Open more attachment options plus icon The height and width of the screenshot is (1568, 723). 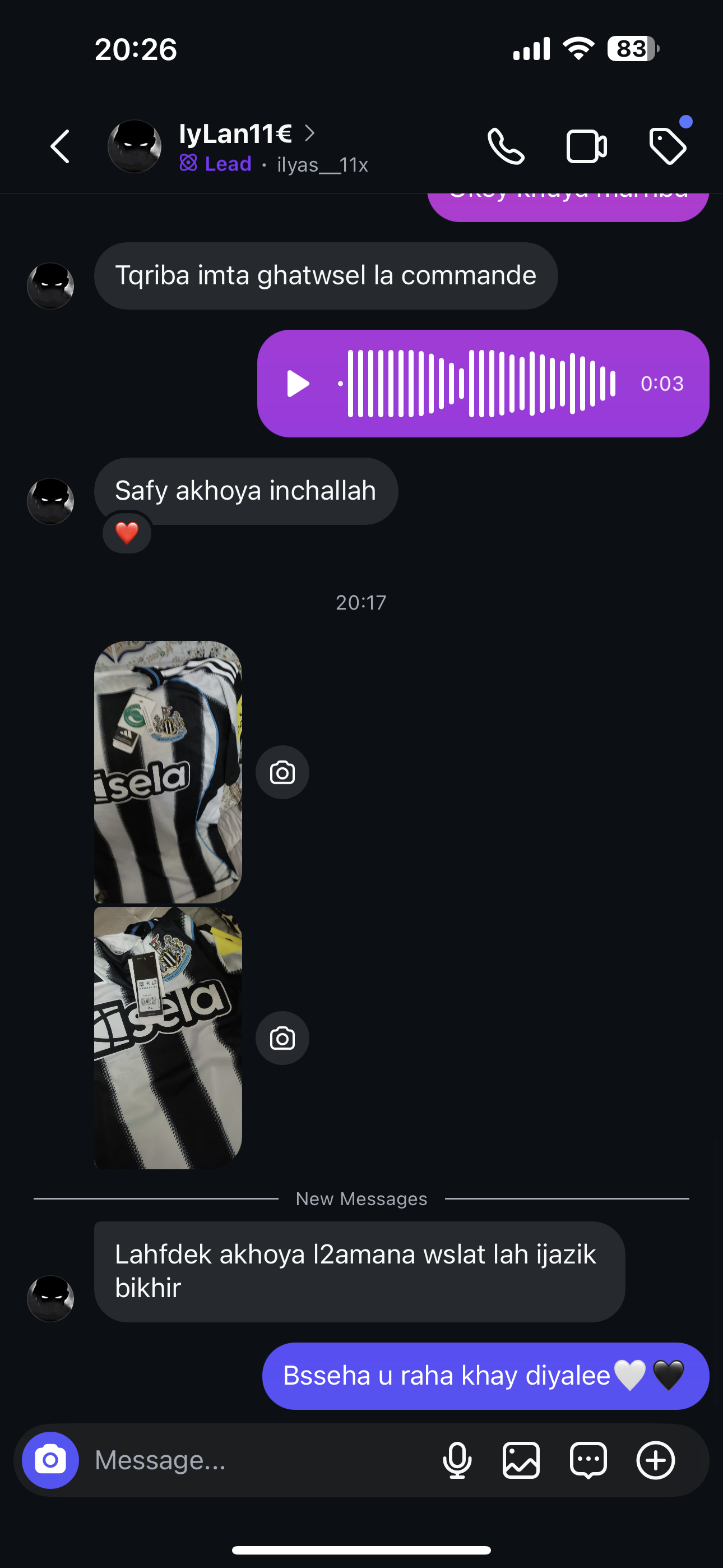click(x=655, y=1460)
